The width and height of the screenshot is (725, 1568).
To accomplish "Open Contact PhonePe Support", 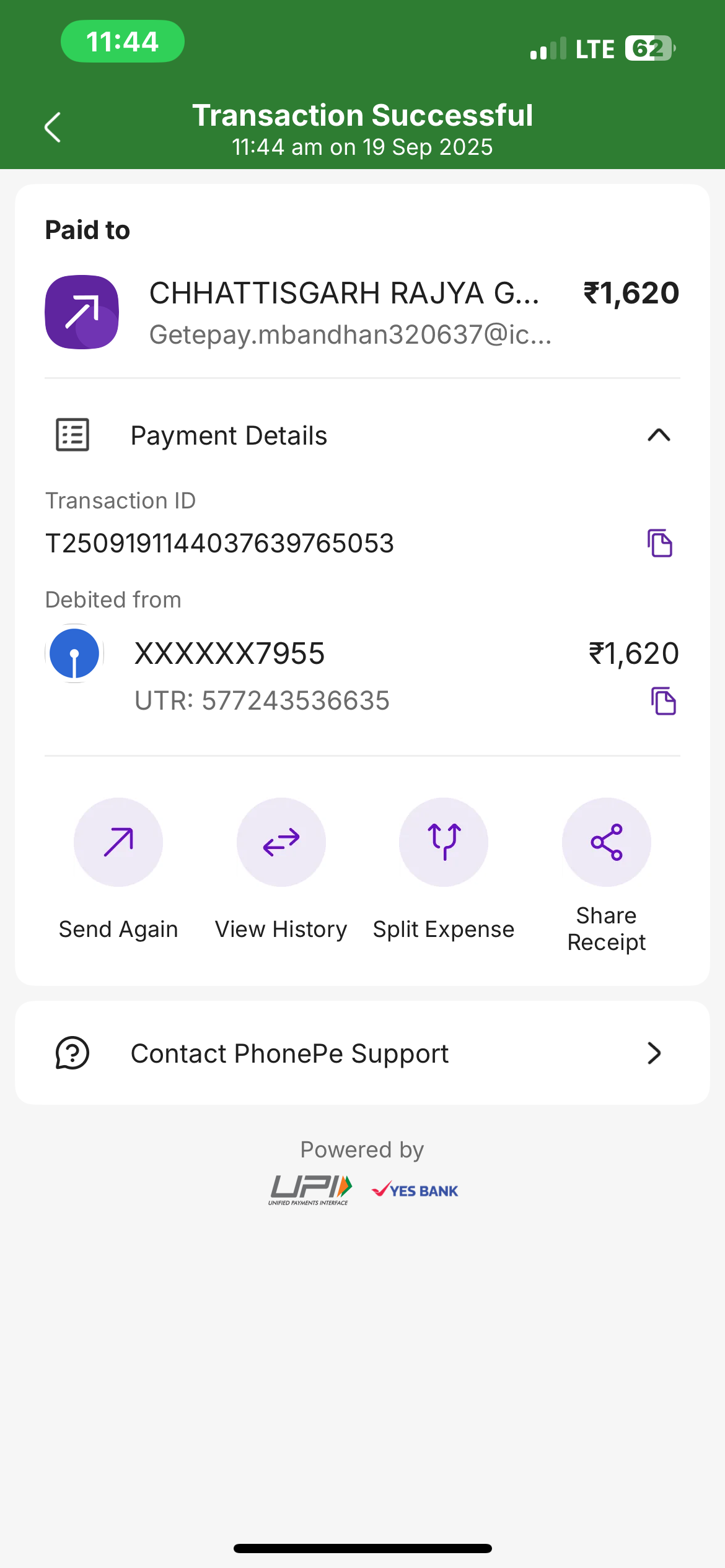I will [x=362, y=1053].
